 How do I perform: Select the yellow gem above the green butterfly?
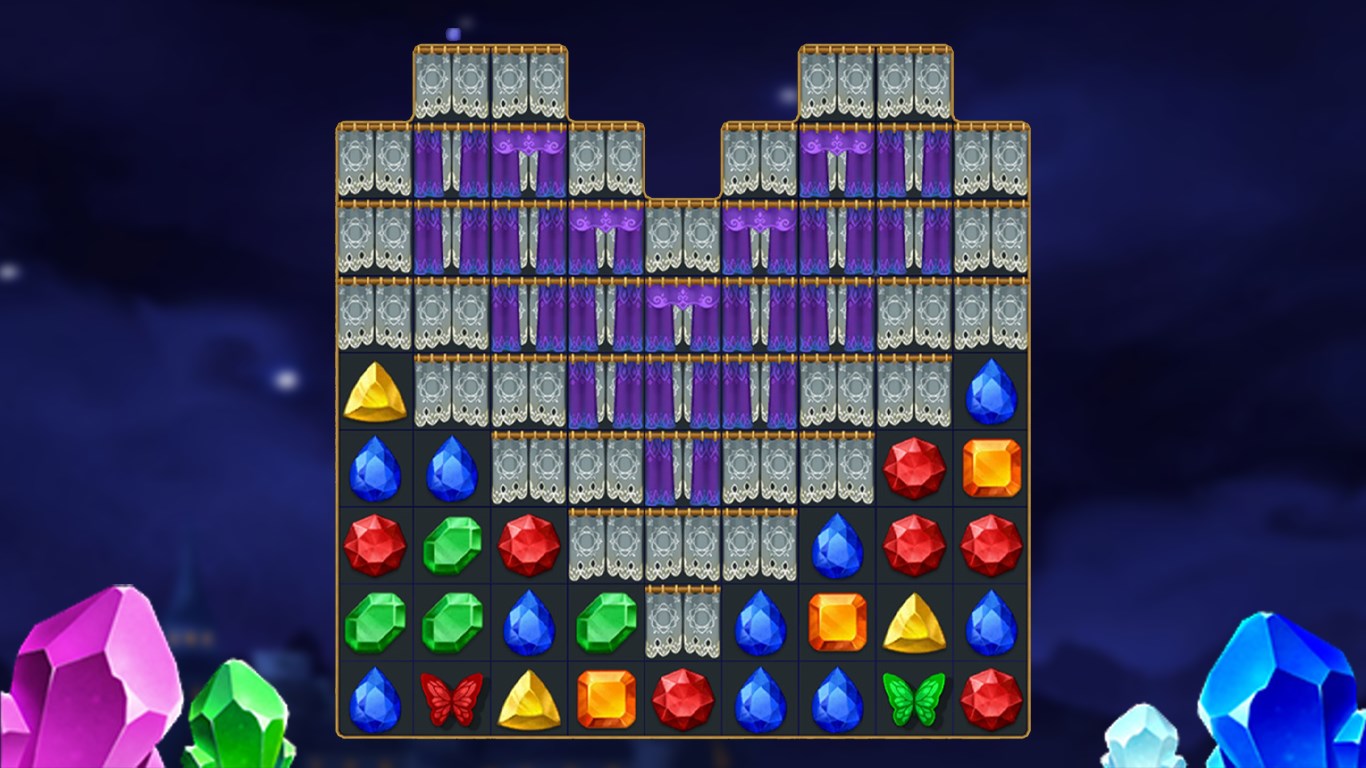(914, 623)
